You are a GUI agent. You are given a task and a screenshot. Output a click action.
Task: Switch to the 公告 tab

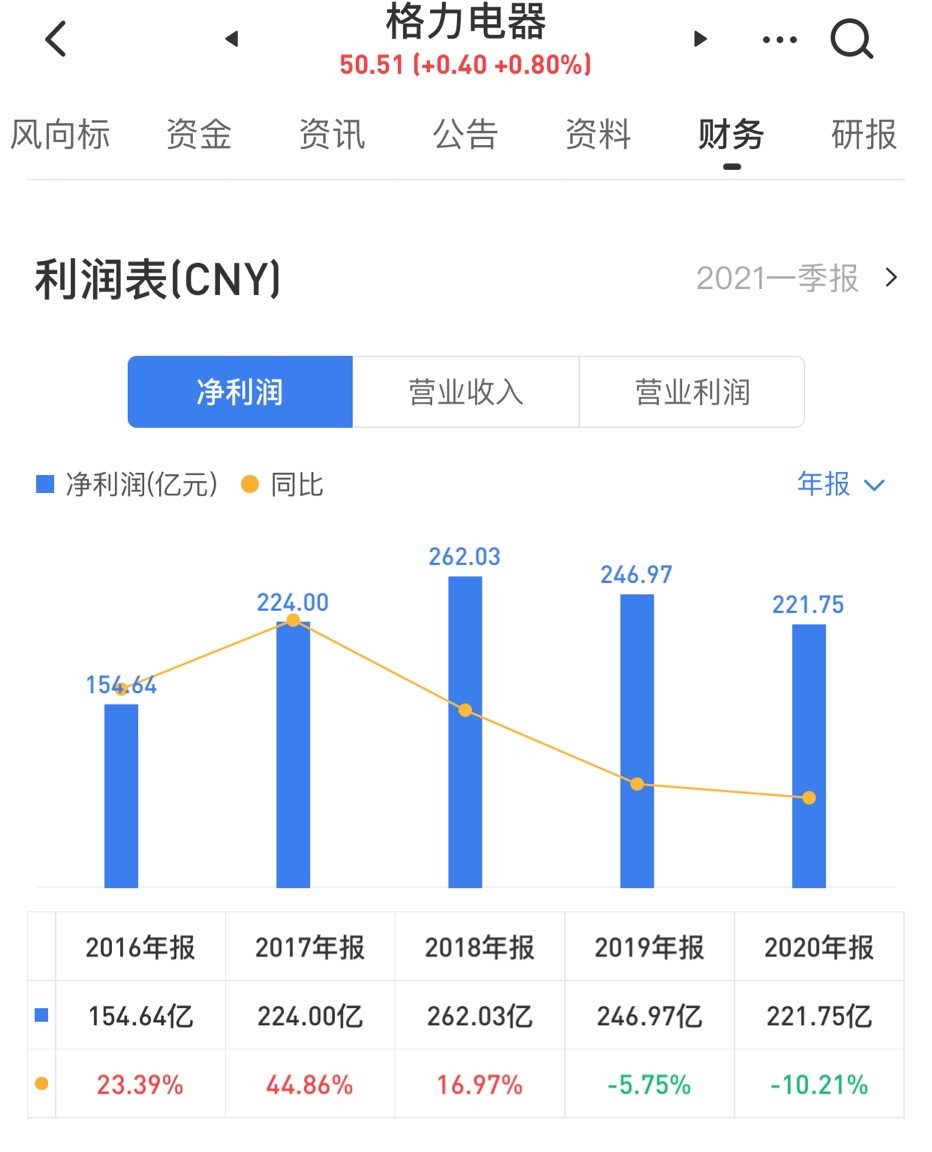(466, 135)
